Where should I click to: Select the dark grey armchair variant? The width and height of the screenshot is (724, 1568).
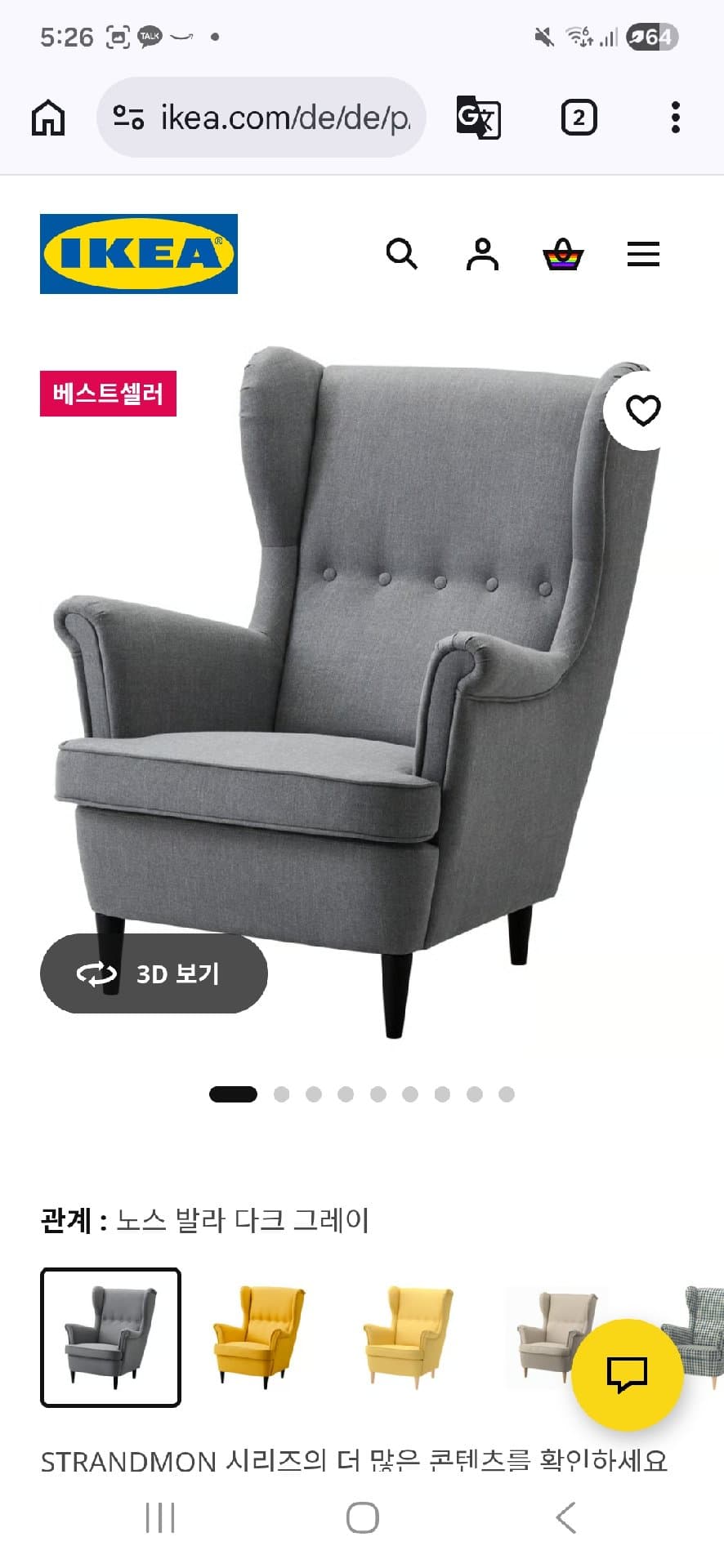(x=110, y=1337)
